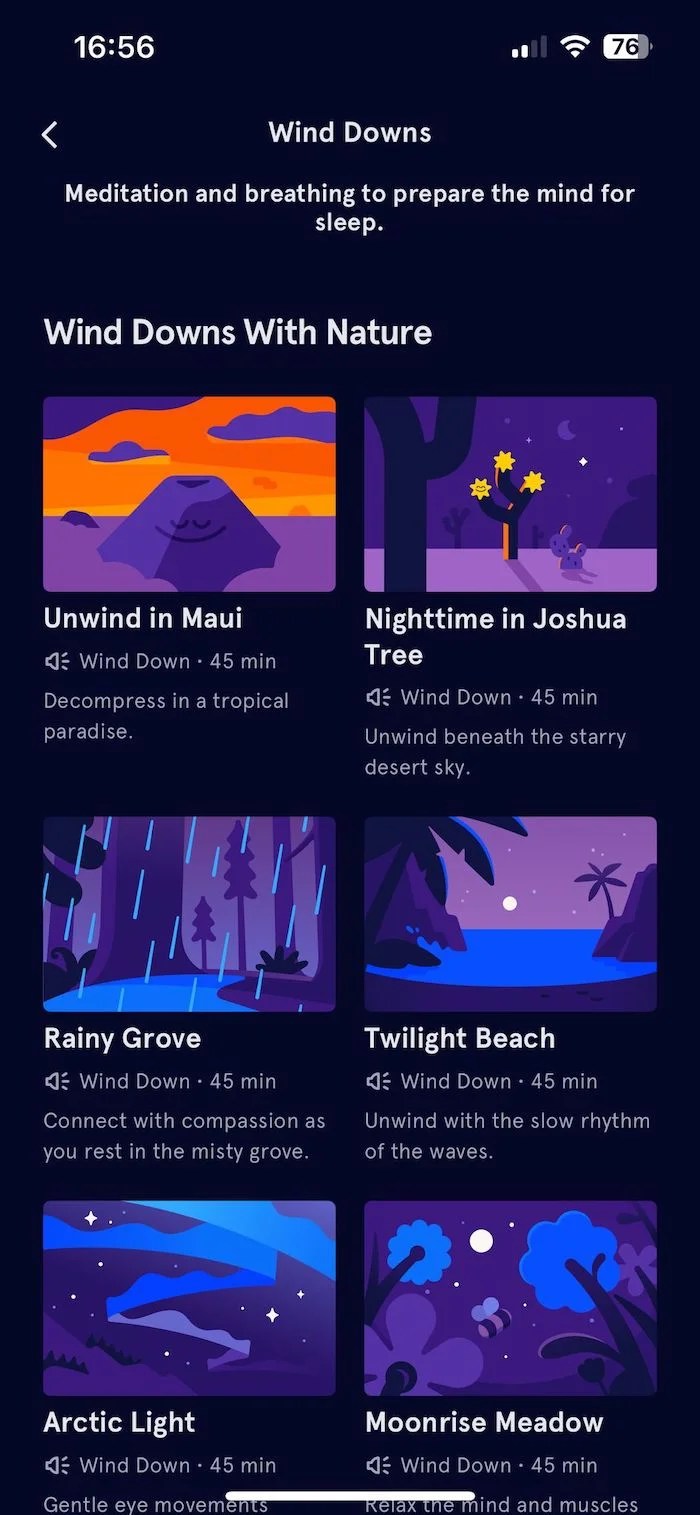Choose the Arctic Light session
700x1515 pixels.
pyautogui.click(x=189, y=1297)
